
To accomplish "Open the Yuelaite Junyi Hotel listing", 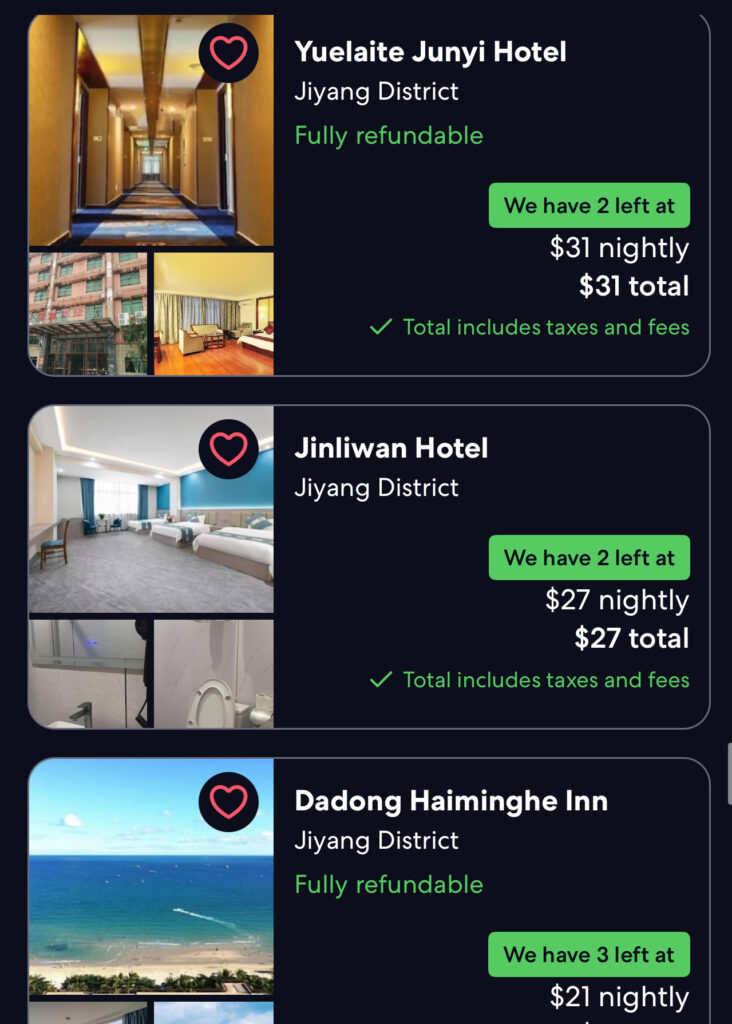I will (x=430, y=51).
